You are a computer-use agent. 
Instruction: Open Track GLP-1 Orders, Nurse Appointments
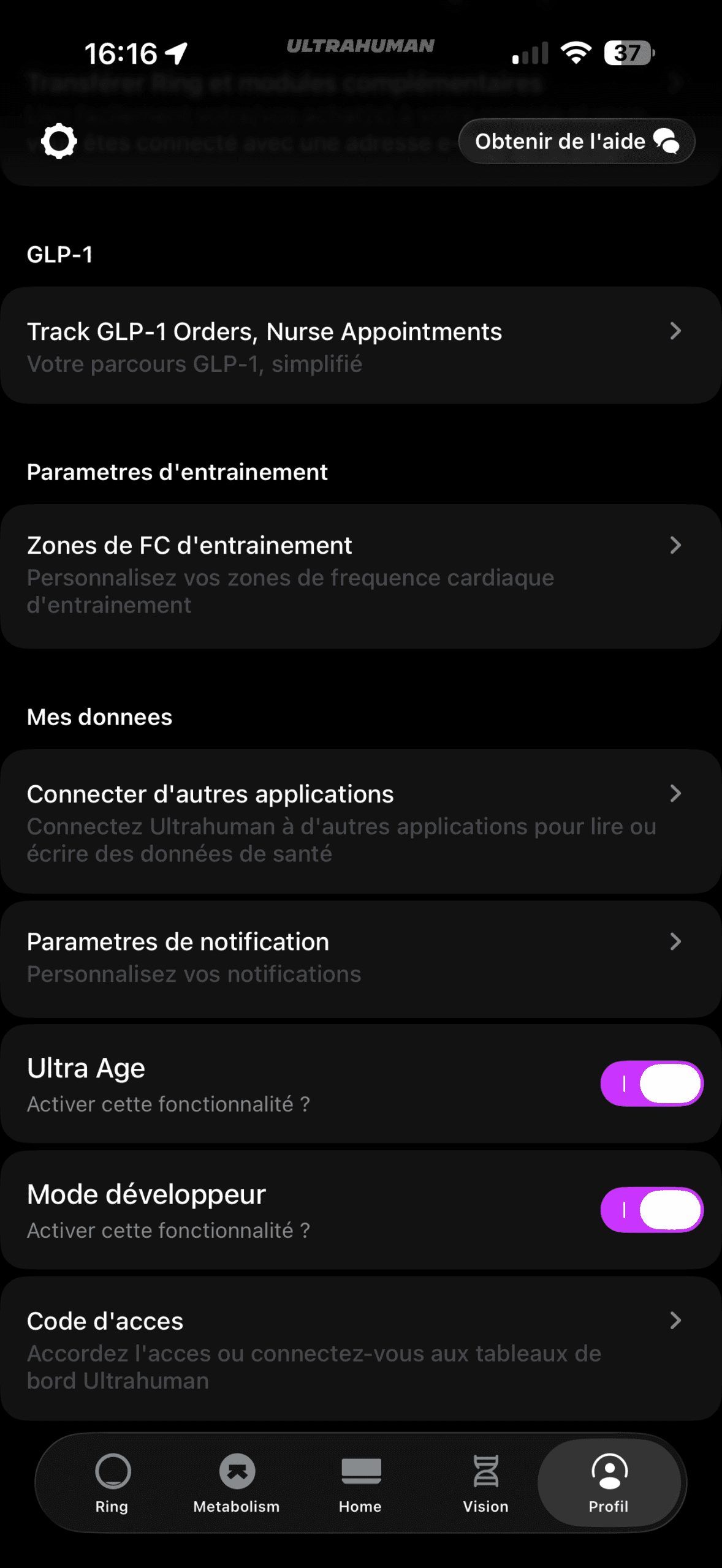tap(360, 346)
